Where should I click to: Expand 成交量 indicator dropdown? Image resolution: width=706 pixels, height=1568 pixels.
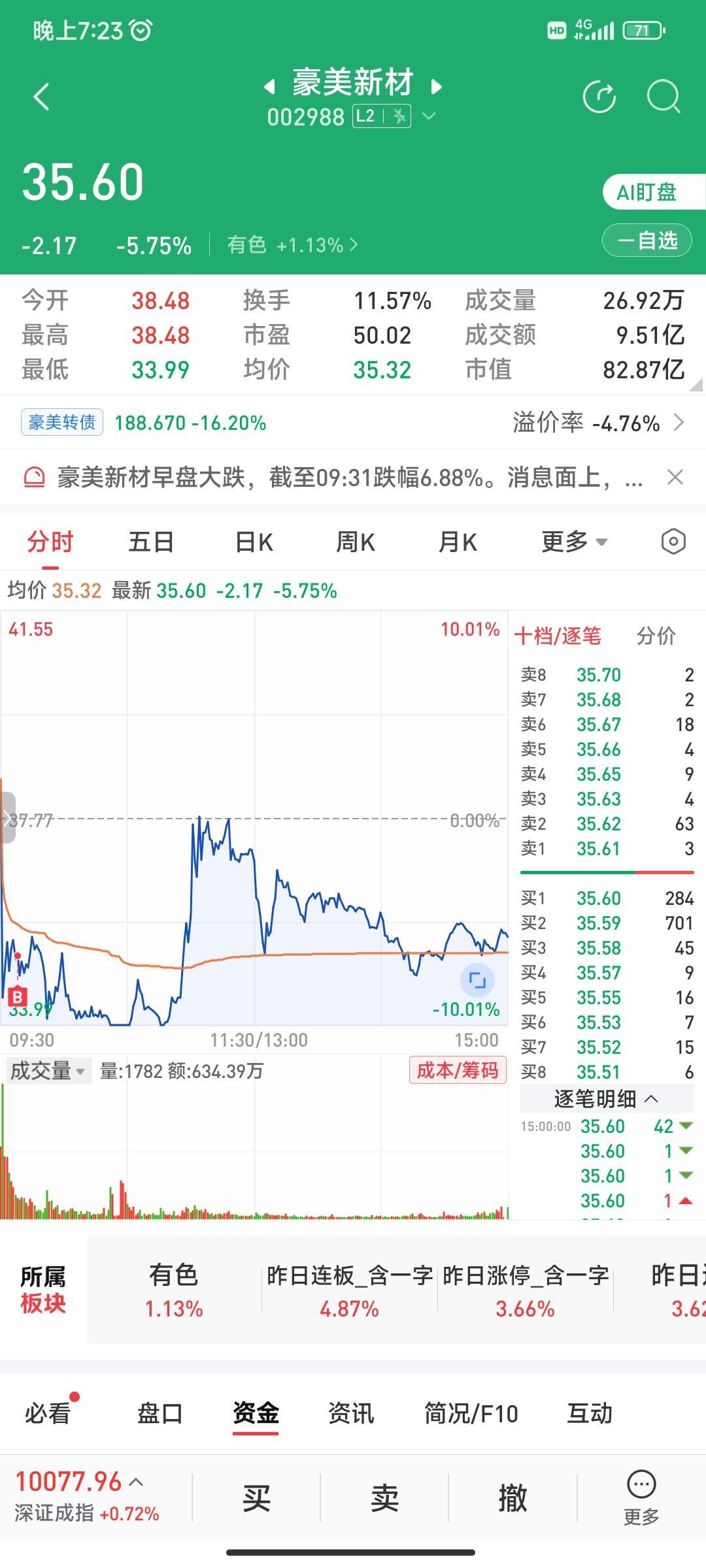[x=48, y=1071]
